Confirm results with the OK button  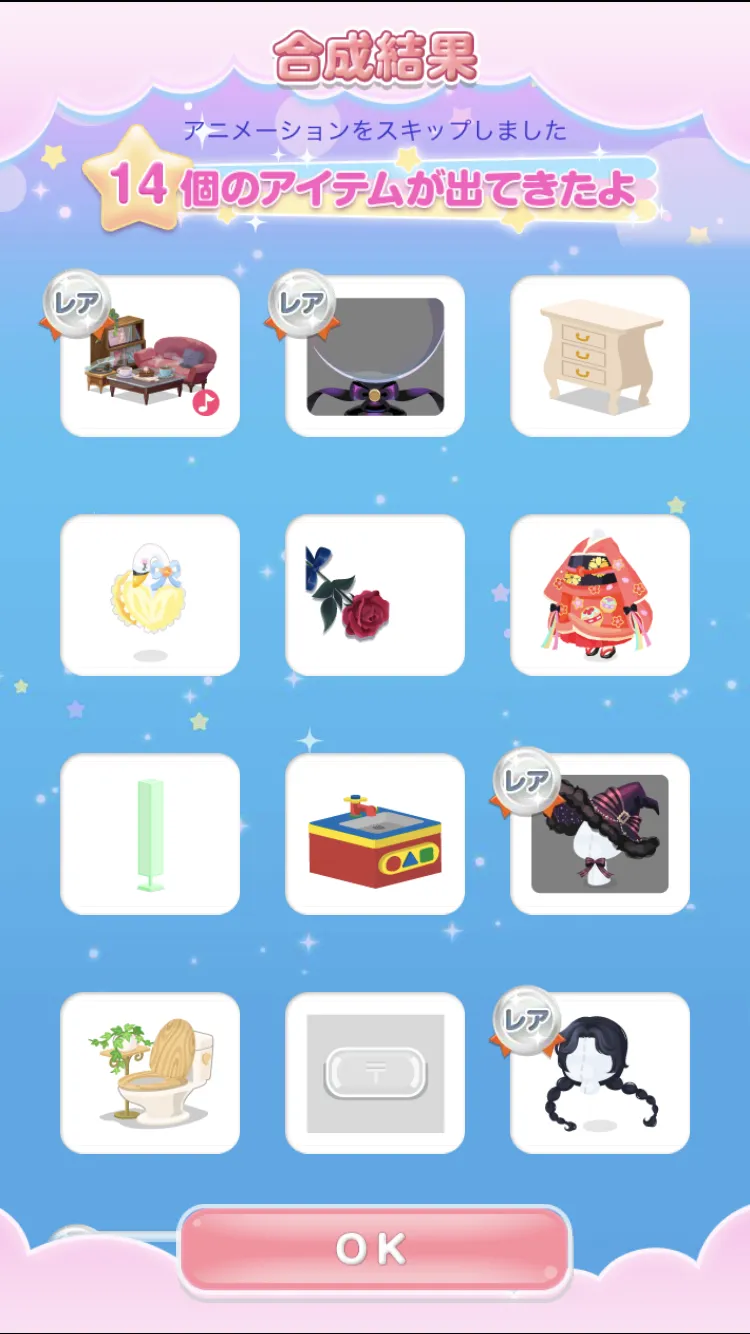374,1249
